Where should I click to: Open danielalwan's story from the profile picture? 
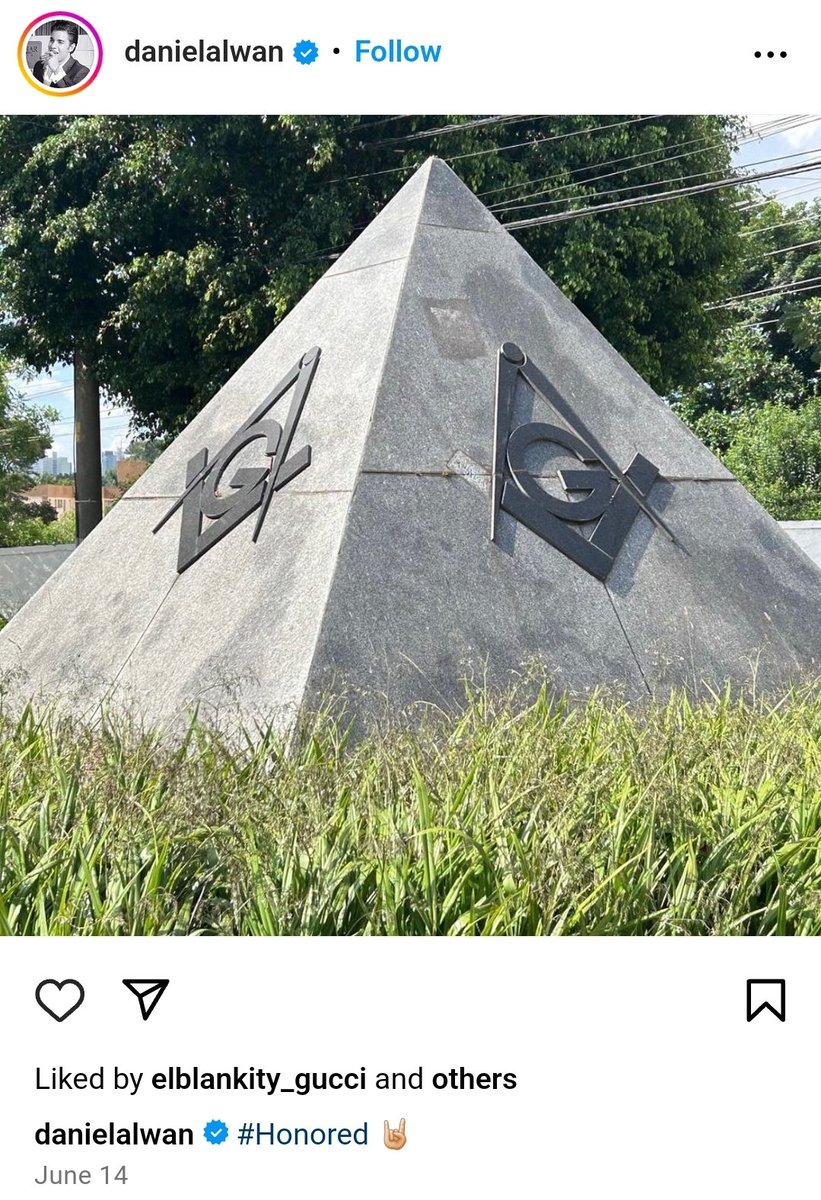pos(60,54)
